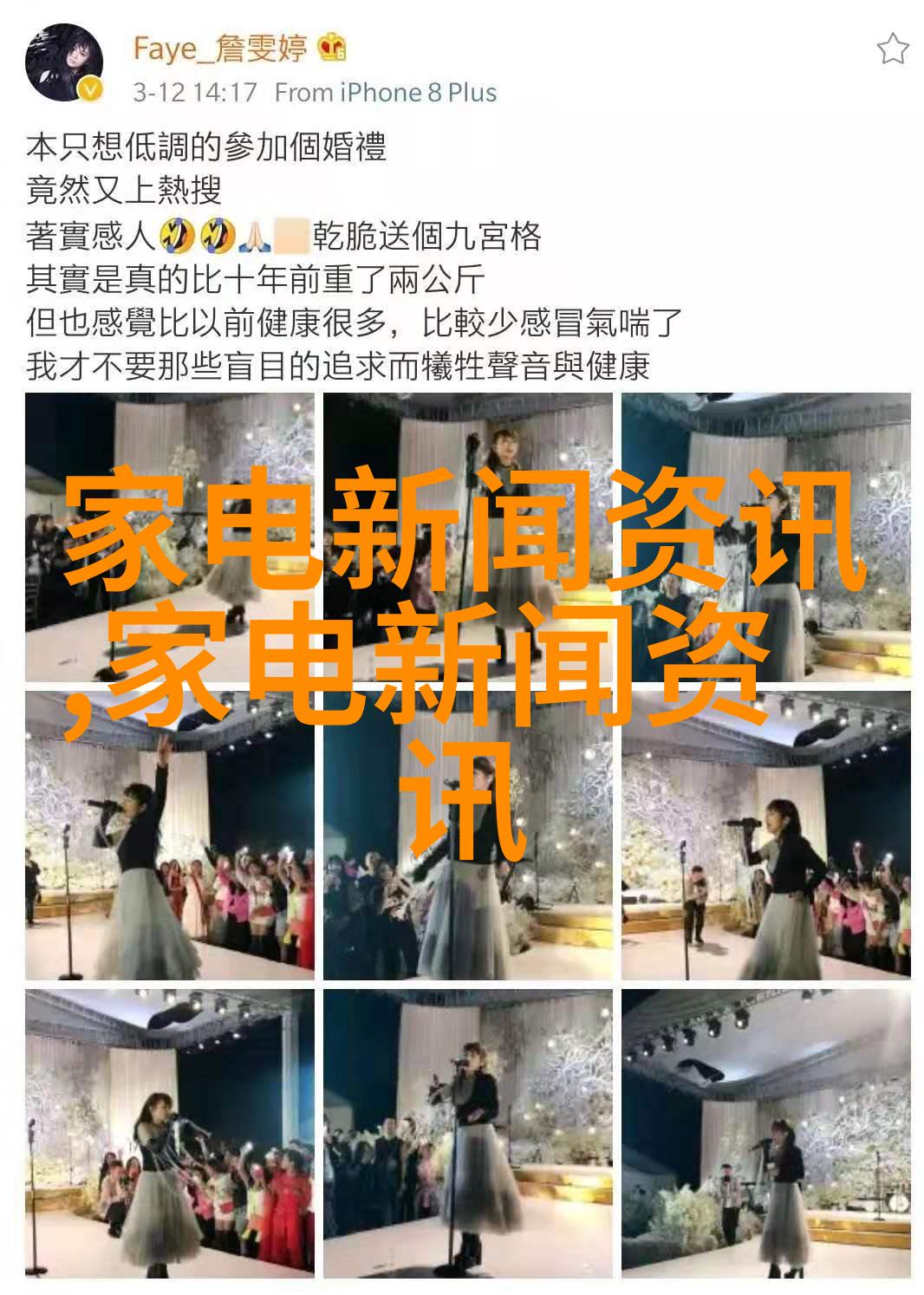Screen dimensions: 924x1295
Task: Open the photo of the singer raising her arm
Action: point(170,835)
